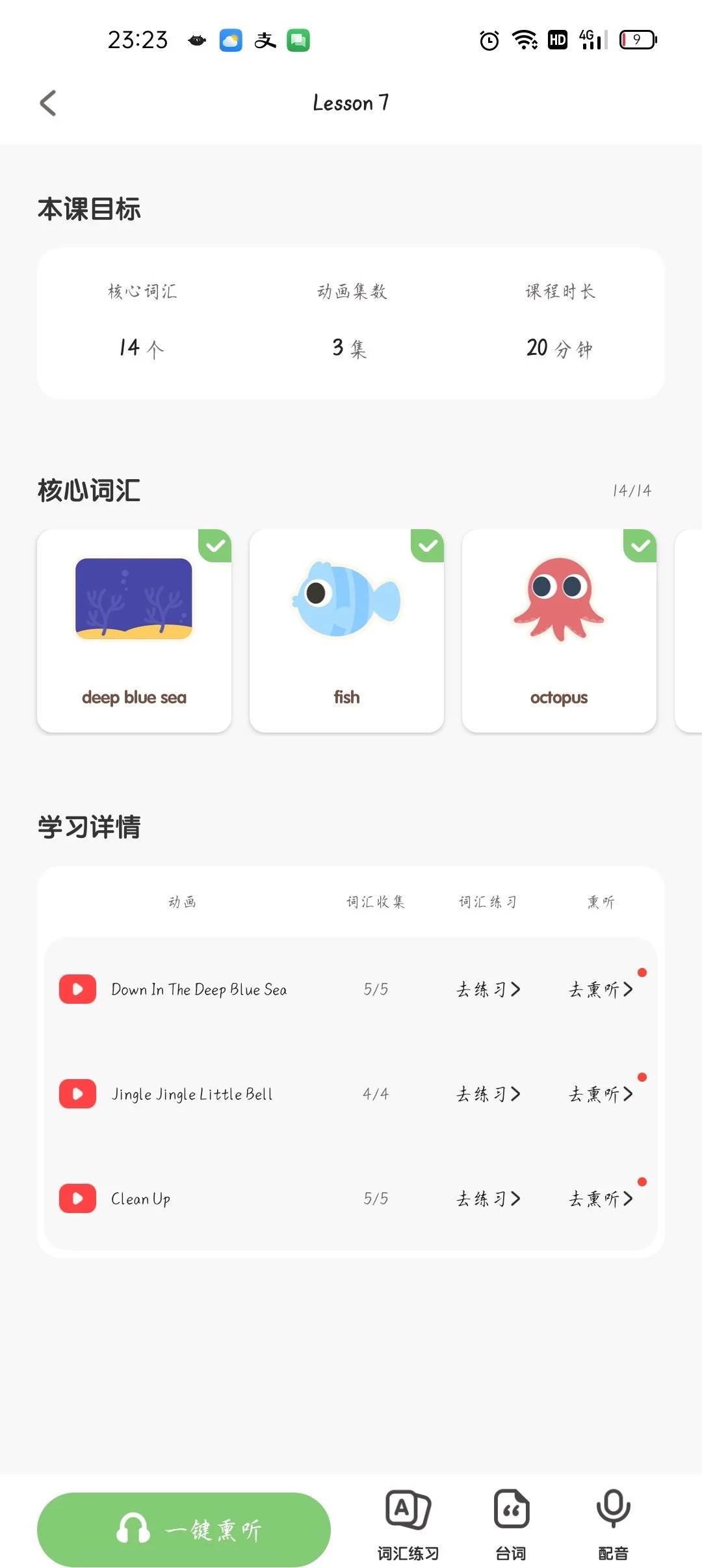The height and width of the screenshot is (1568, 702).
Task: Go back from Lesson 7
Action: point(48,103)
